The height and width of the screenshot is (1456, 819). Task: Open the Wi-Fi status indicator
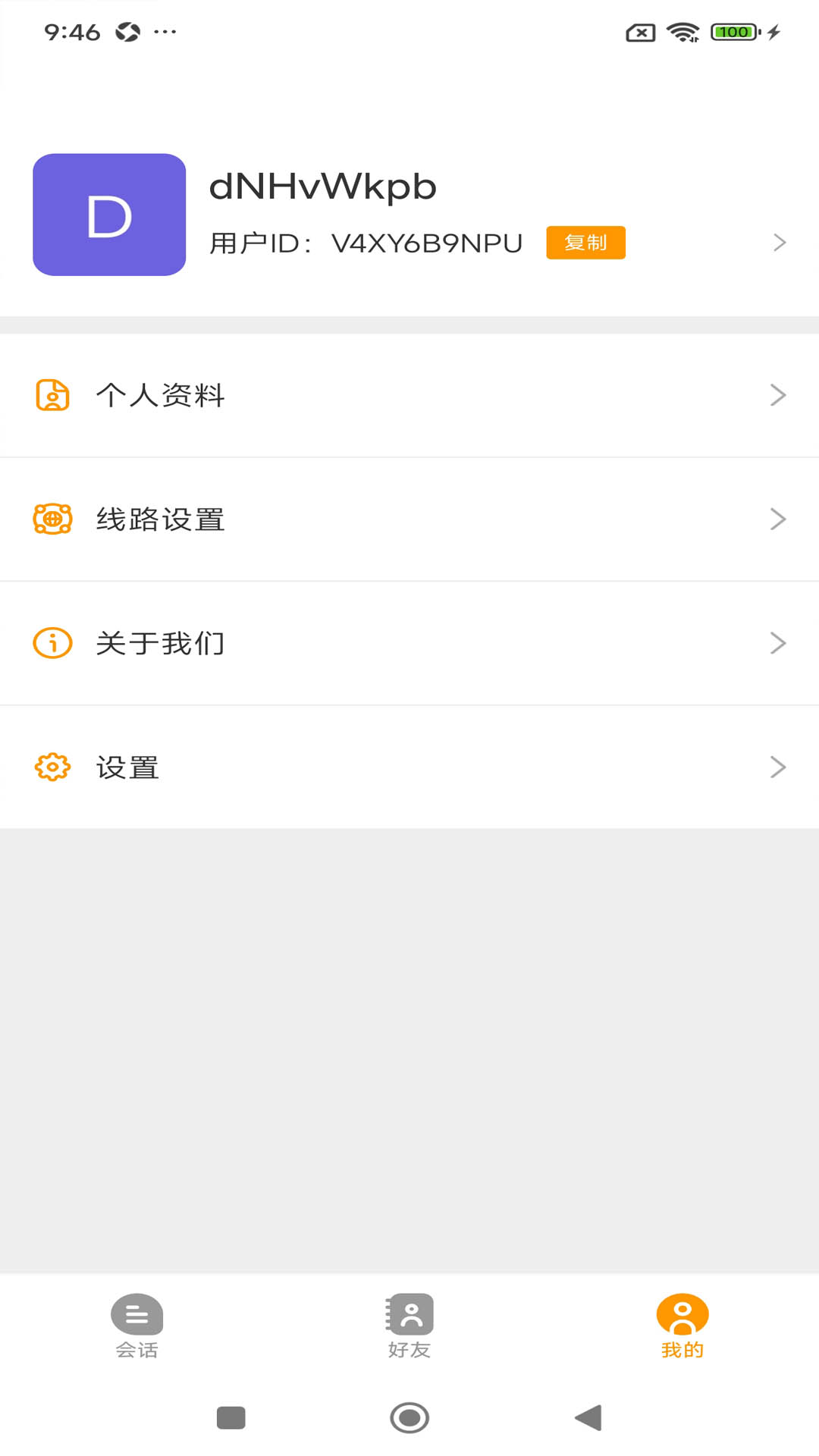680,32
